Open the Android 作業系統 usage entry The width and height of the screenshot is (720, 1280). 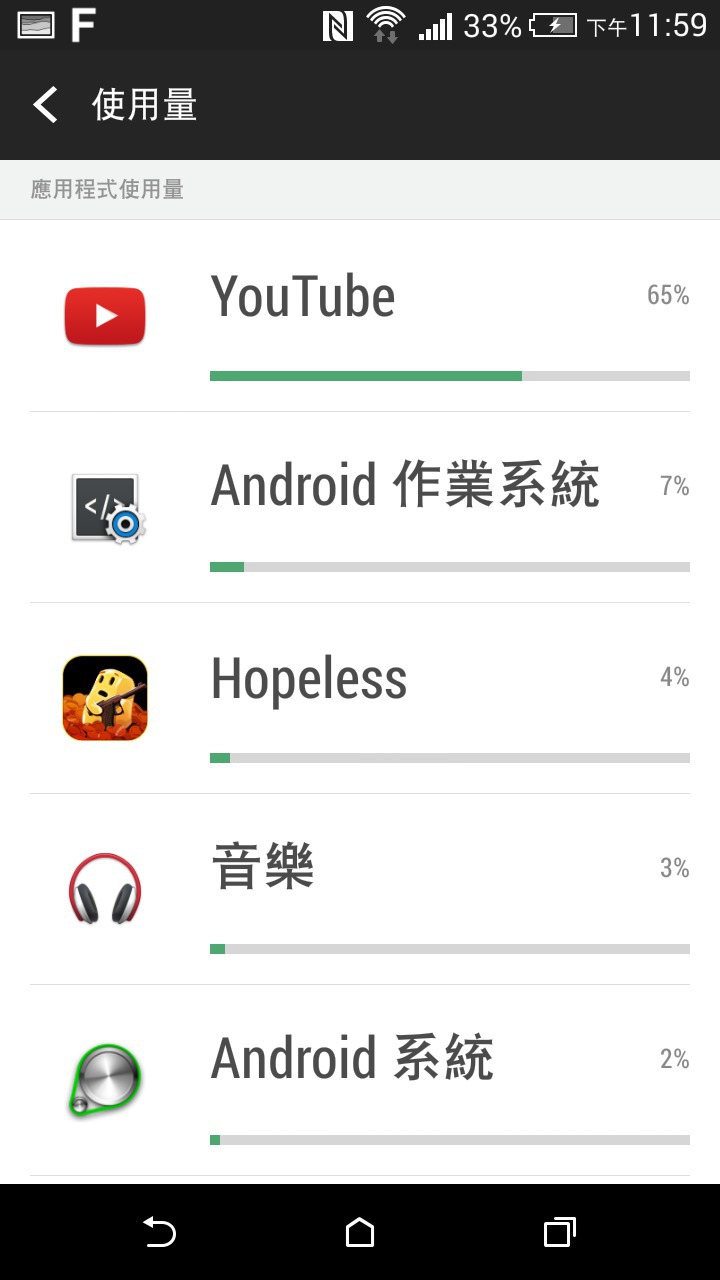[360, 507]
